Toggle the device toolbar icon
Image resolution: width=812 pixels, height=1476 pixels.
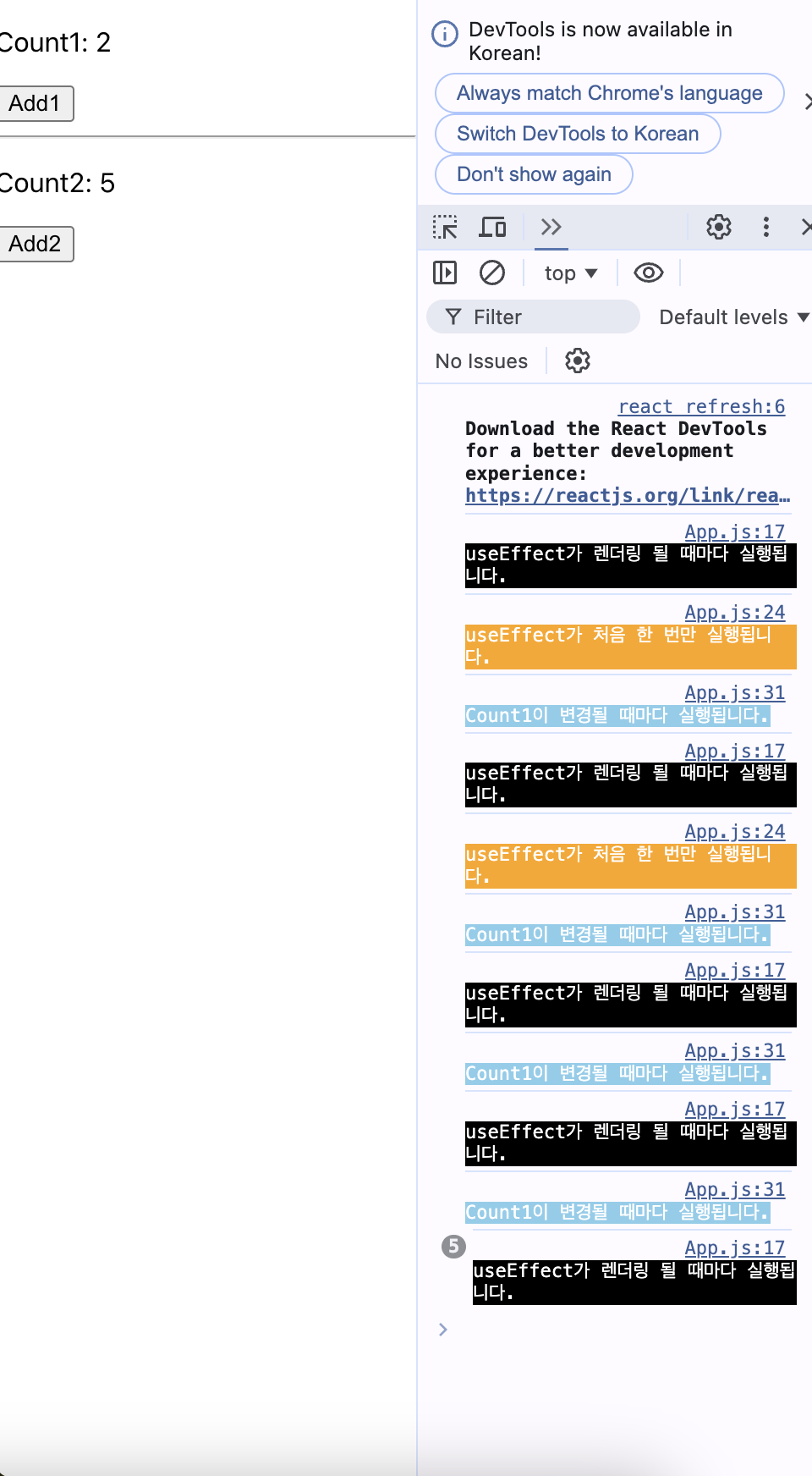pyautogui.click(x=492, y=227)
